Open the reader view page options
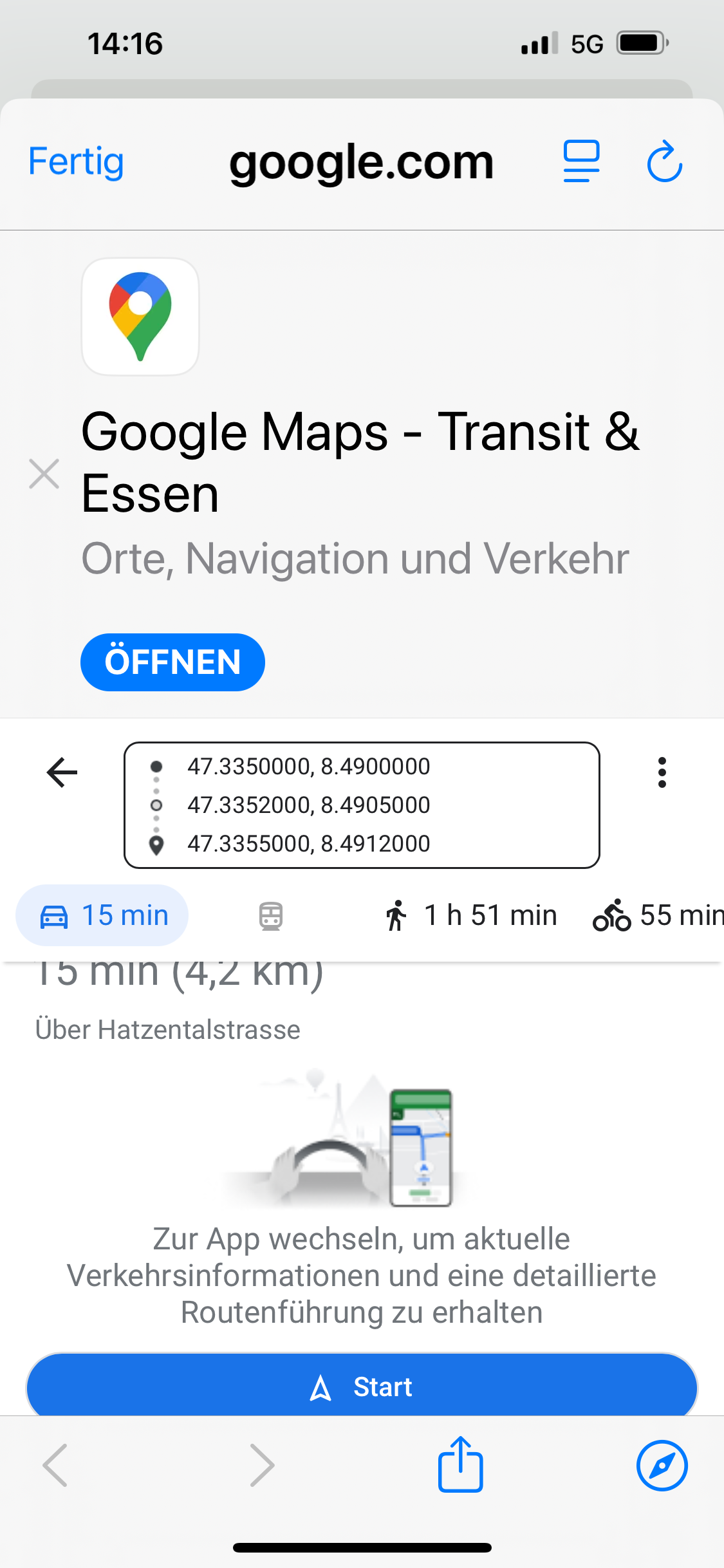This screenshot has width=724, height=1568. pyautogui.click(x=581, y=162)
